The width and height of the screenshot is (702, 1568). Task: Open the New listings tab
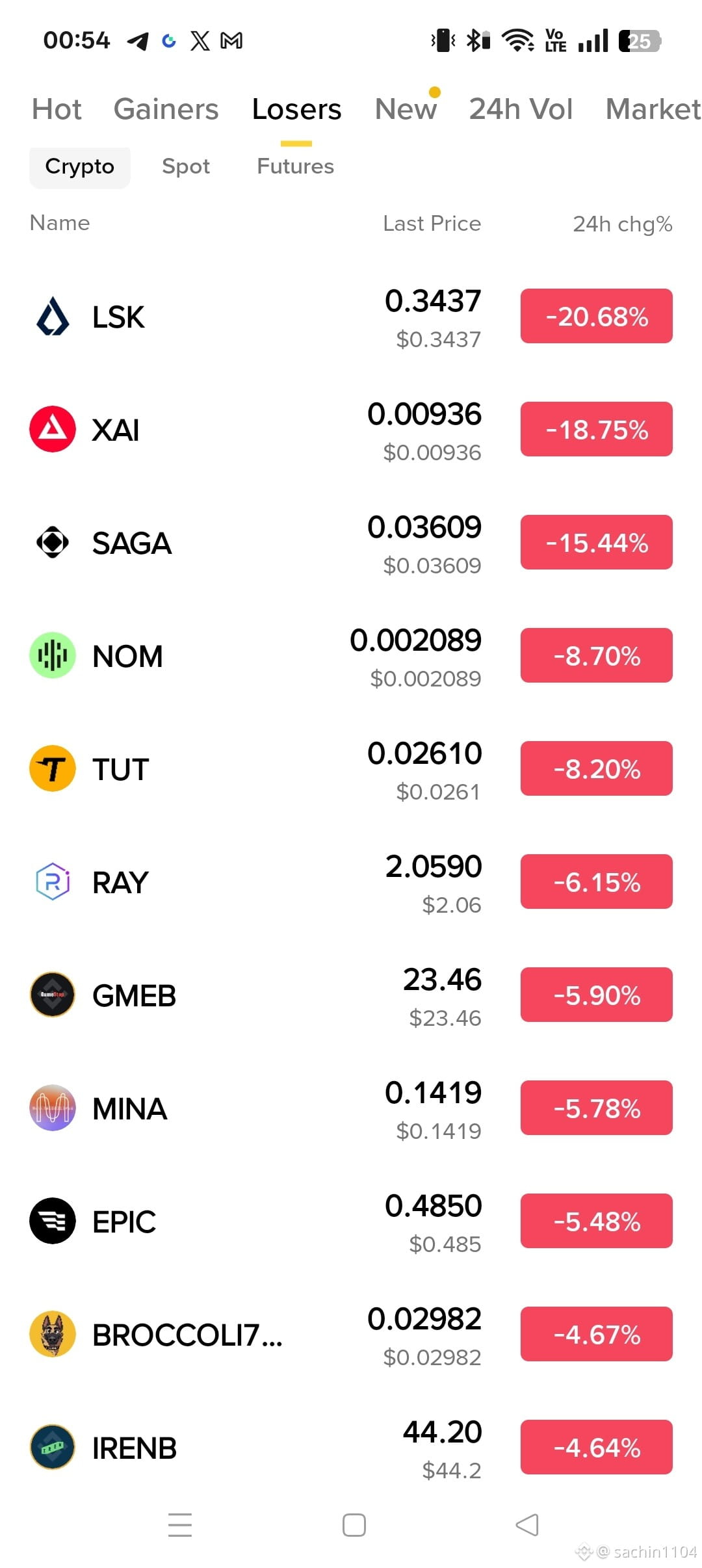pos(406,109)
